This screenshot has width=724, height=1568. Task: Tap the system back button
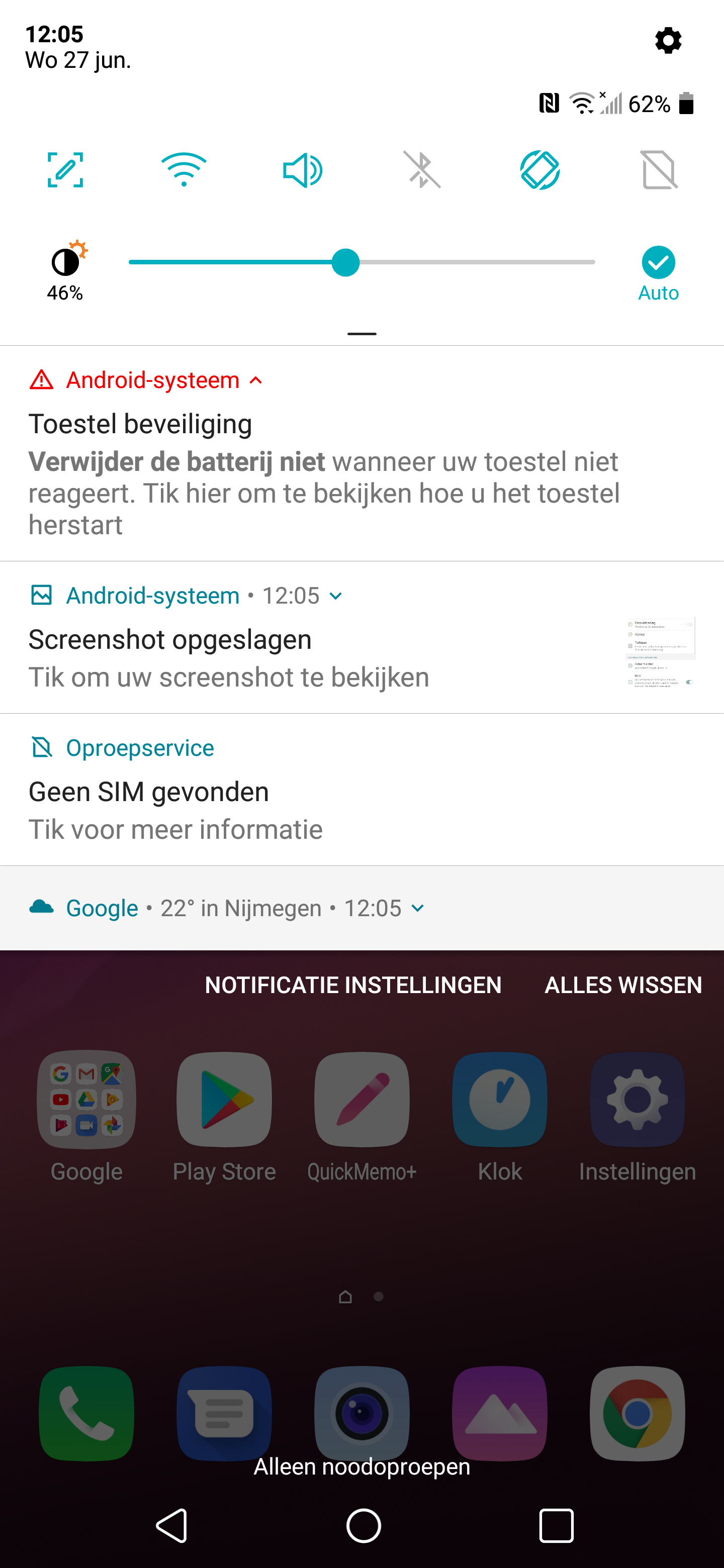(172, 1525)
